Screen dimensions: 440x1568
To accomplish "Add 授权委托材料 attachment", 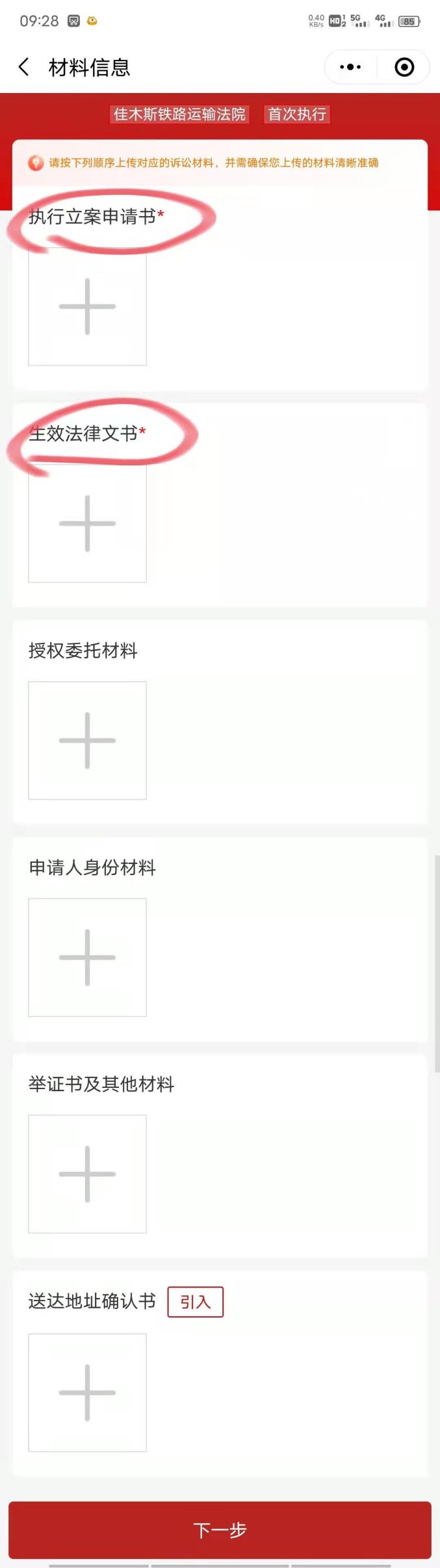I will (87, 740).
